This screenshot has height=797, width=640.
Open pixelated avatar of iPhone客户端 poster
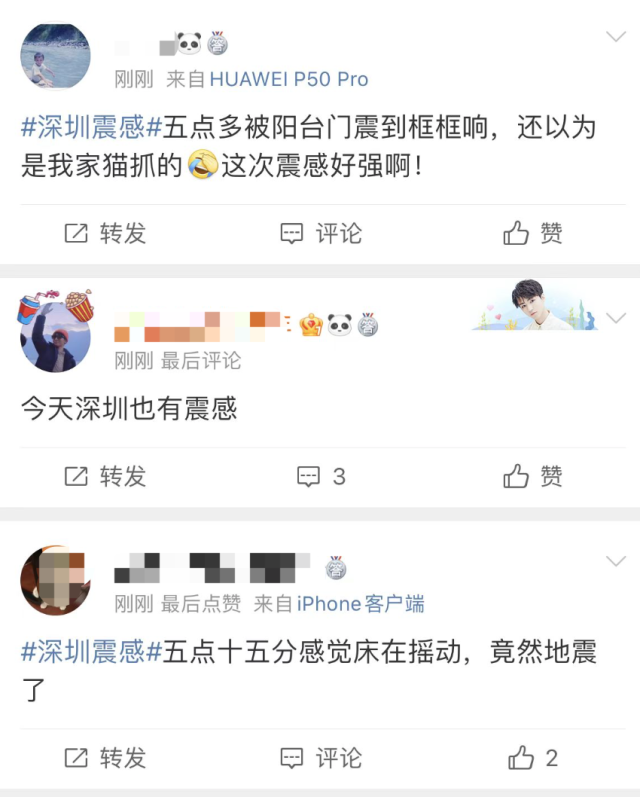[x=56, y=580]
